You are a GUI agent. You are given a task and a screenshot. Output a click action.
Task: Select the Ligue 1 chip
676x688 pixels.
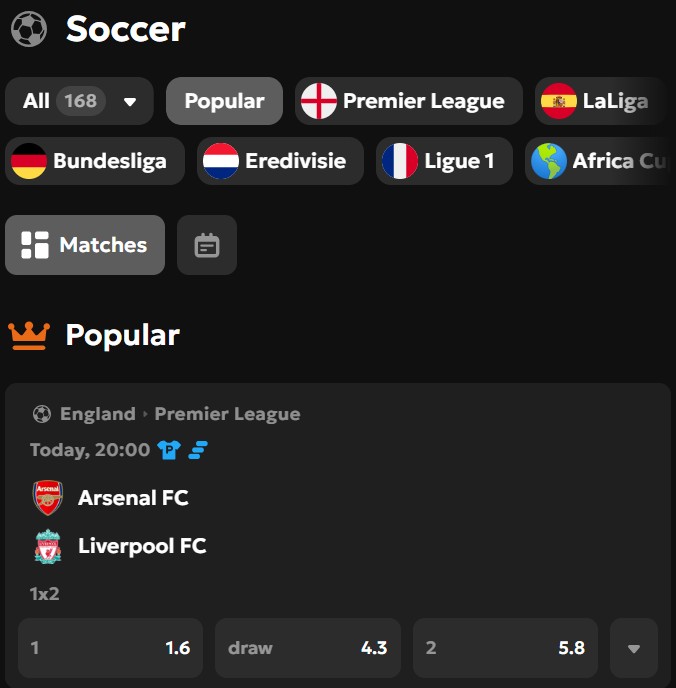click(x=444, y=161)
